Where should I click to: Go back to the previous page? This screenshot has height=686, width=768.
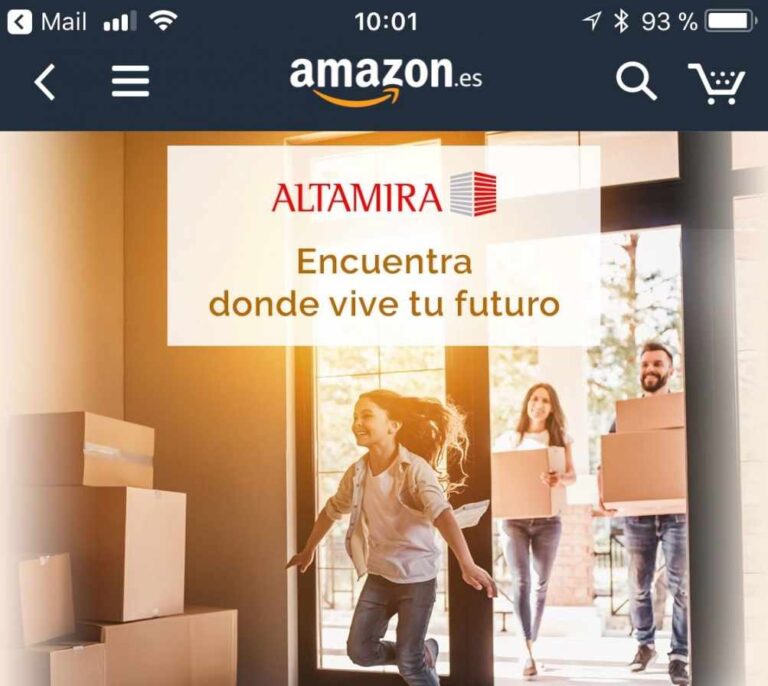click(44, 82)
